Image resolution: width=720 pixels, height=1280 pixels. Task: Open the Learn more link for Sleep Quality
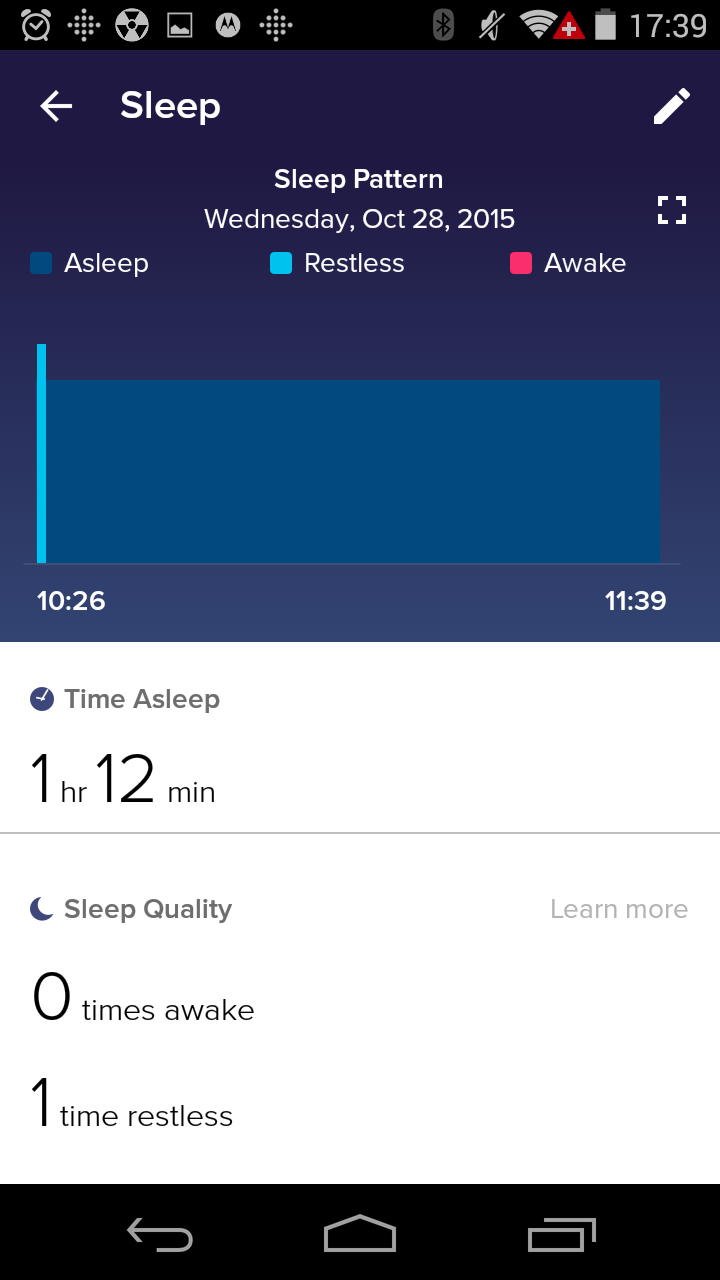(x=619, y=909)
